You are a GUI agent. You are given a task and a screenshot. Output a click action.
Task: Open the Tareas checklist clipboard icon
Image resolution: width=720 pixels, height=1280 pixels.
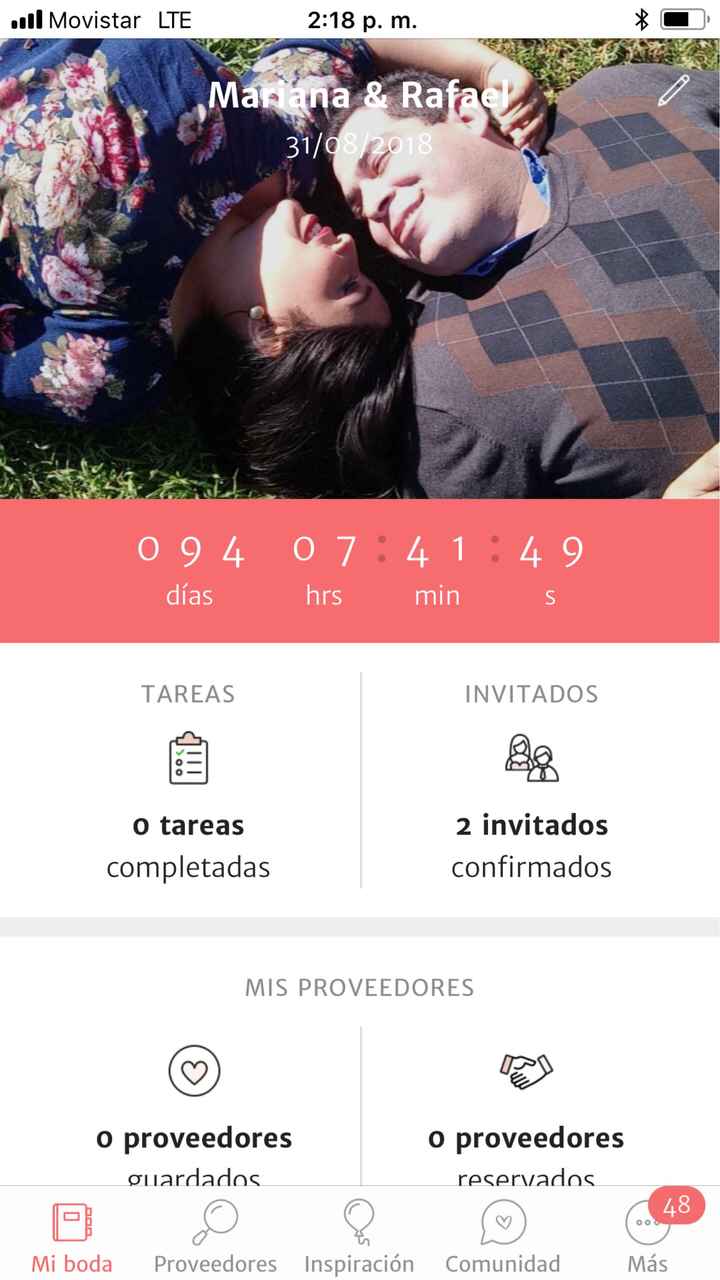188,758
